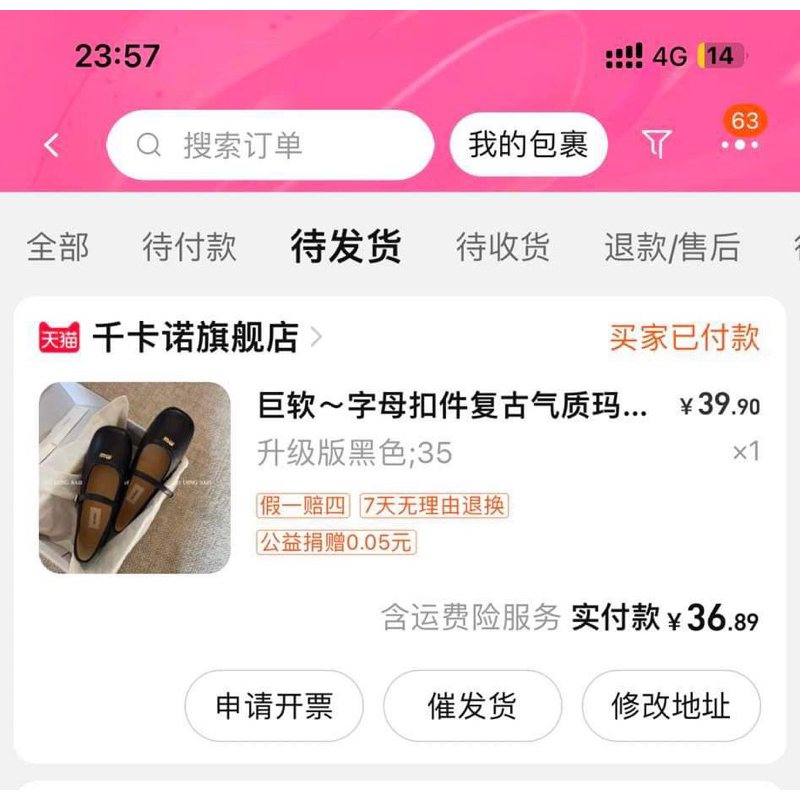Open the black shoes product thumbnail
The height and width of the screenshot is (800, 800).
tap(135, 478)
